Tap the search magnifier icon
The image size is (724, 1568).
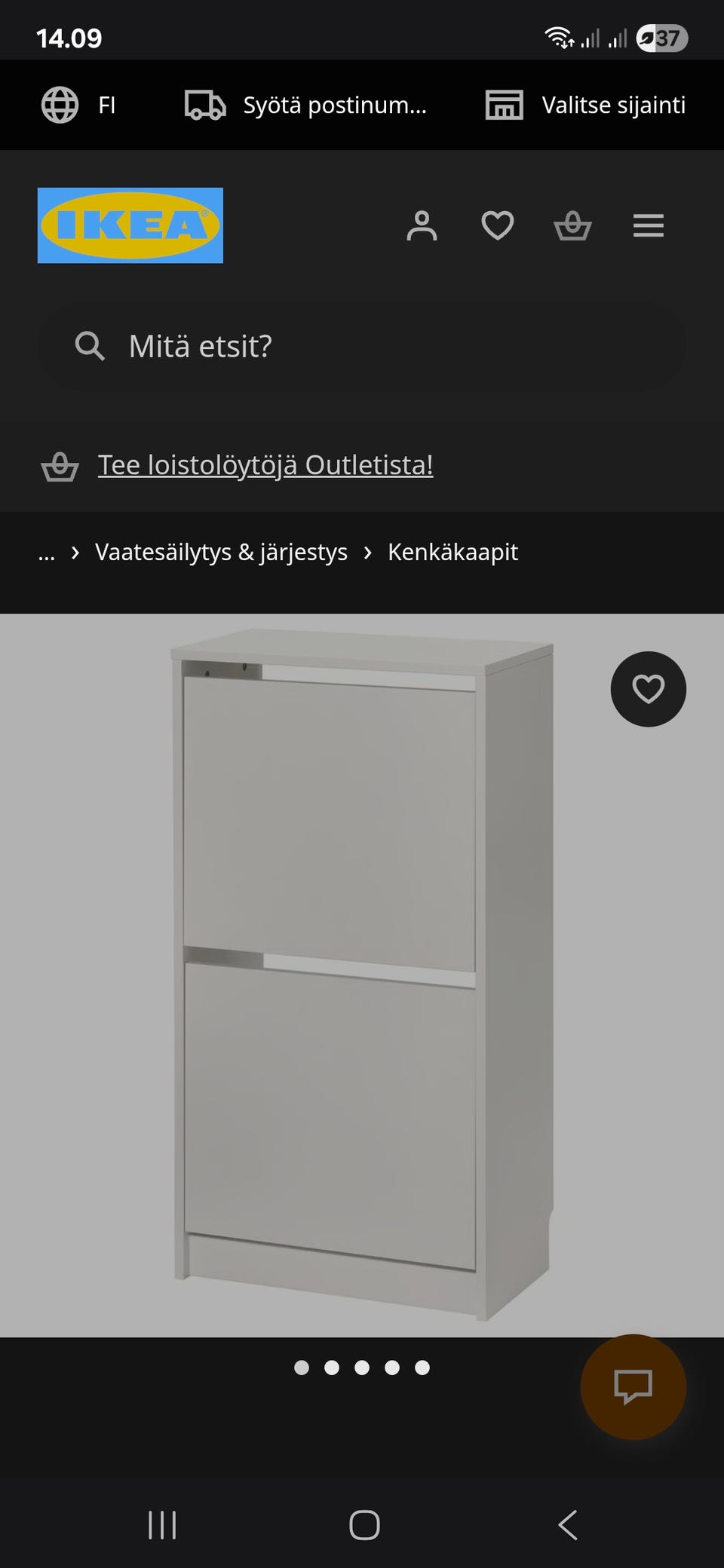[89, 347]
